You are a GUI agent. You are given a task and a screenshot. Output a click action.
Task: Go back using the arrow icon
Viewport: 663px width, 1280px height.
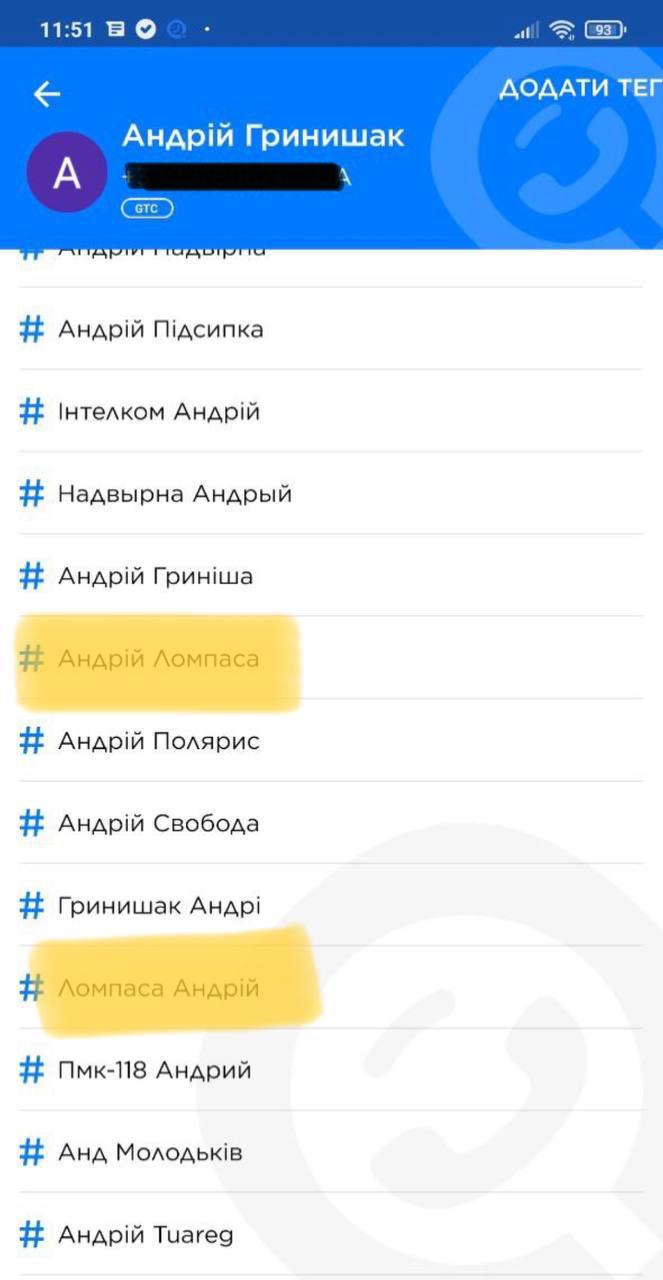pos(47,94)
